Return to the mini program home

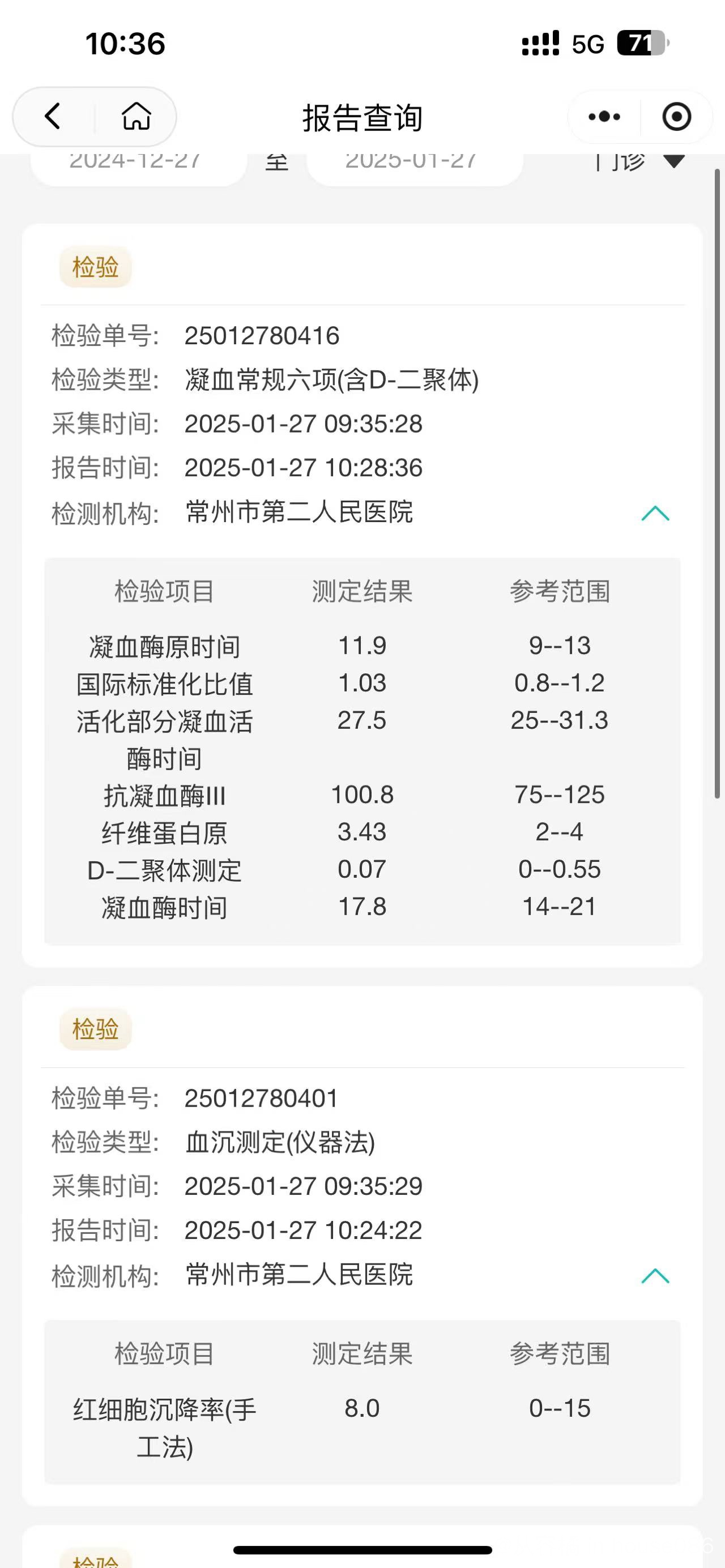click(x=136, y=116)
